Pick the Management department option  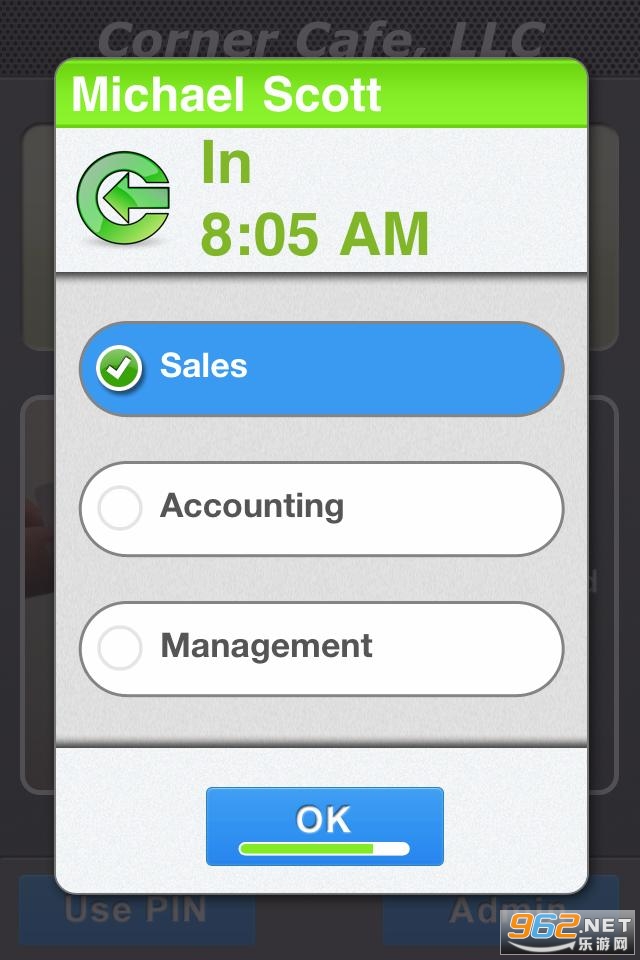pyautogui.click(x=321, y=648)
